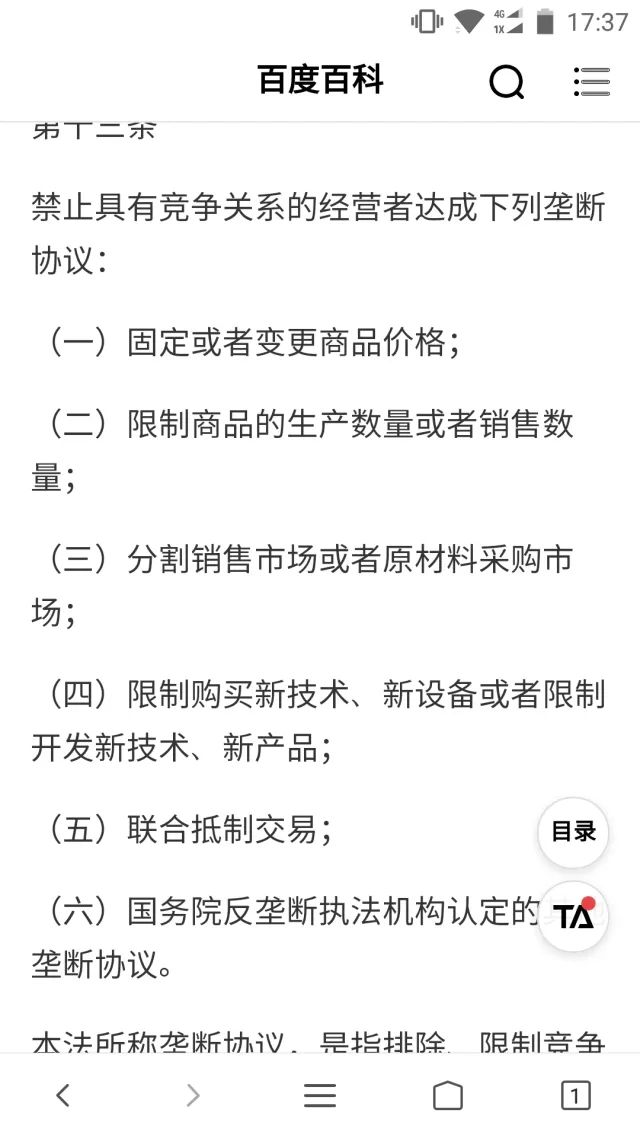Go forward with the browser forward arrow
The height and width of the screenshot is (1138, 640).
[x=192, y=1094]
